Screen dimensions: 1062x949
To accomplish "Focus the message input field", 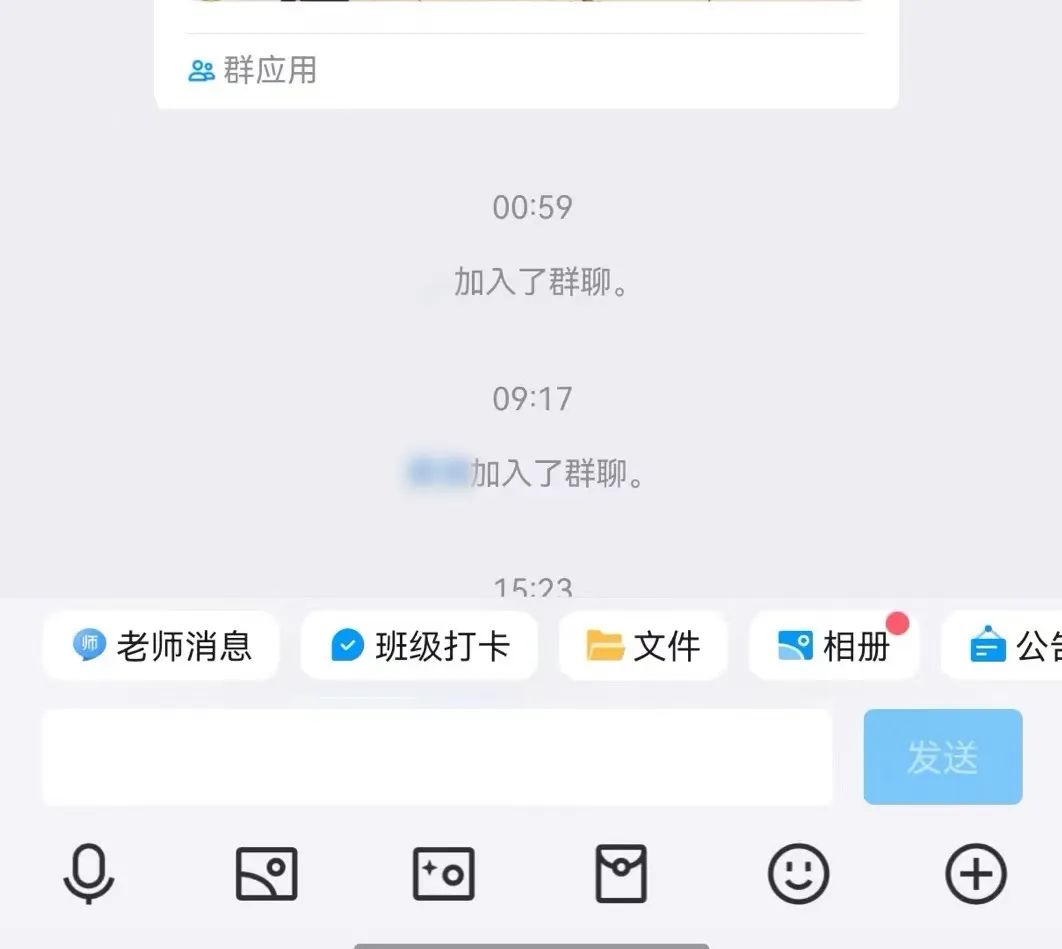I will [x=437, y=757].
